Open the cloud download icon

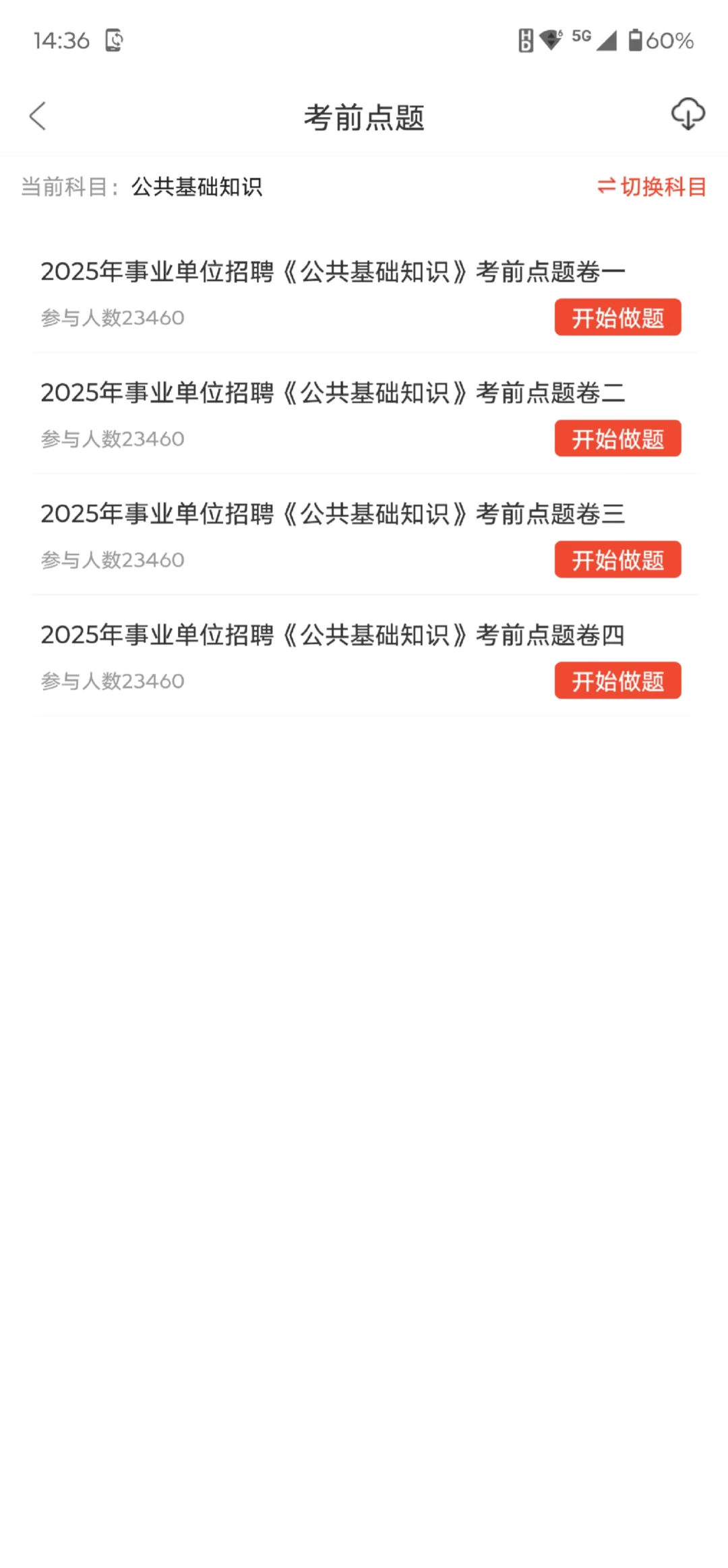click(688, 114)
